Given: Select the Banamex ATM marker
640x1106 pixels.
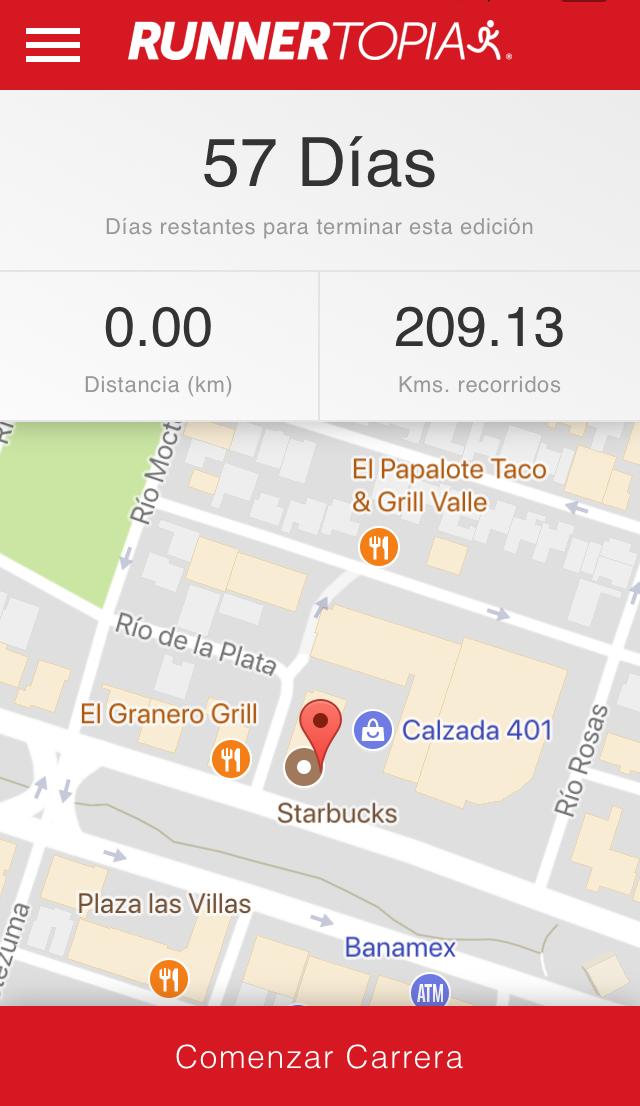Looking at the screenshot, I should 429,992.
